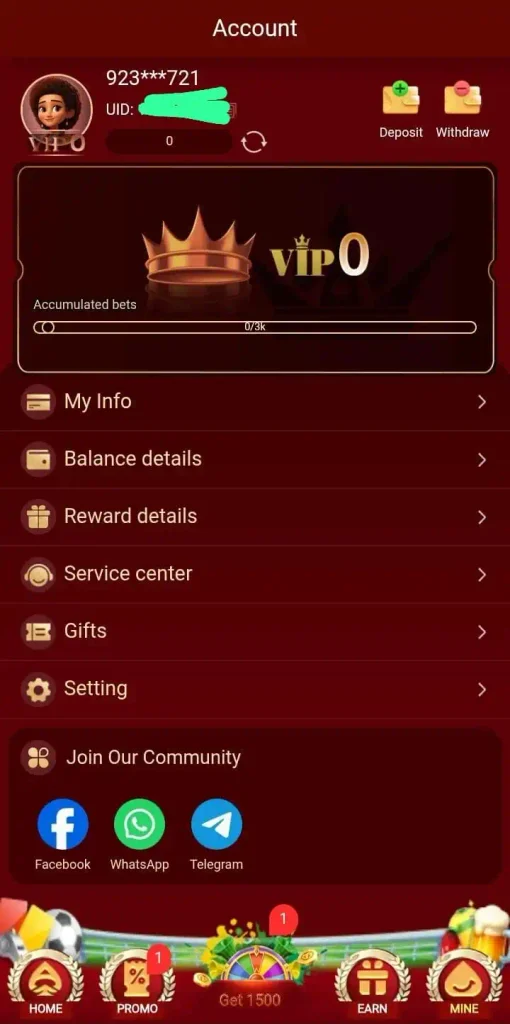The image size is (510, 1024).
Task: Join the Facebook community
Action: [63, 834]
